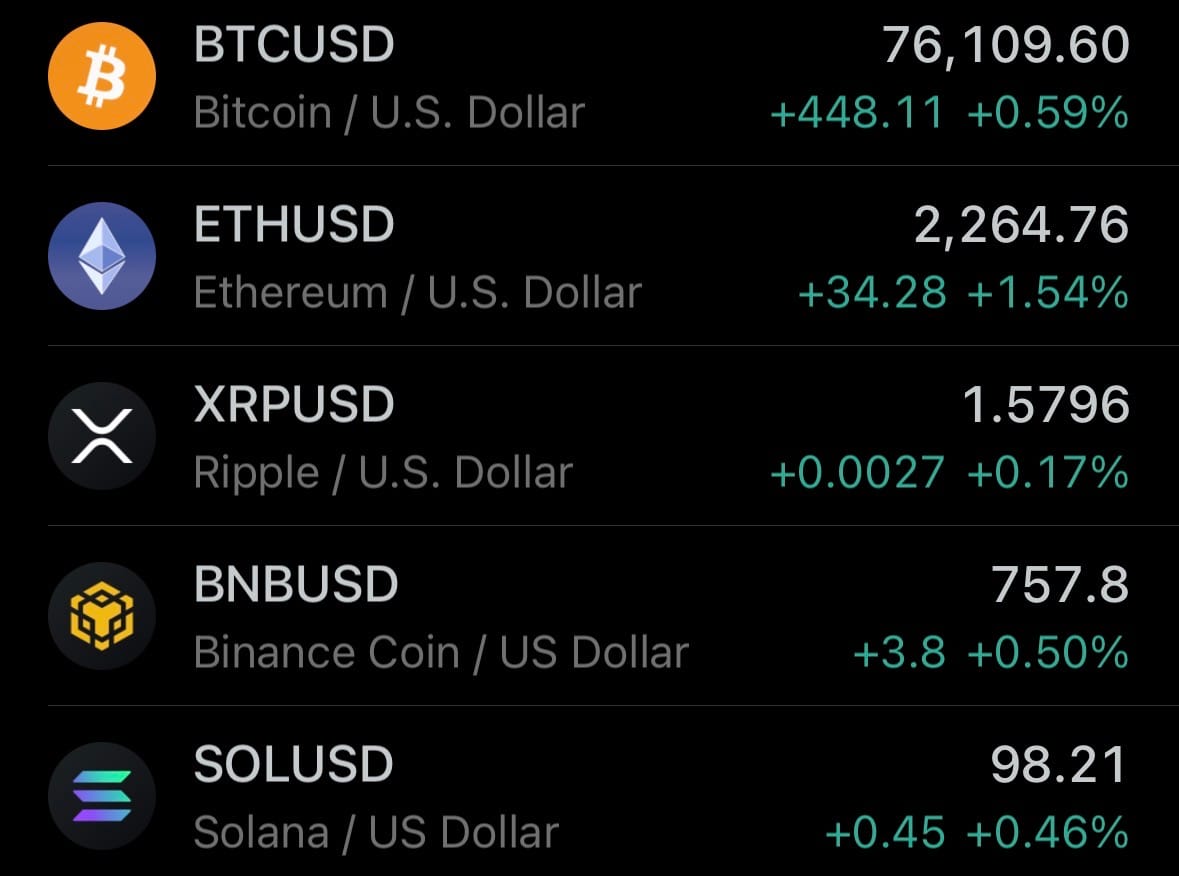Viewport: 1179px width, 876px height.
Task: Tap the SOLUSD Solana row
Action: coord(590,797)
